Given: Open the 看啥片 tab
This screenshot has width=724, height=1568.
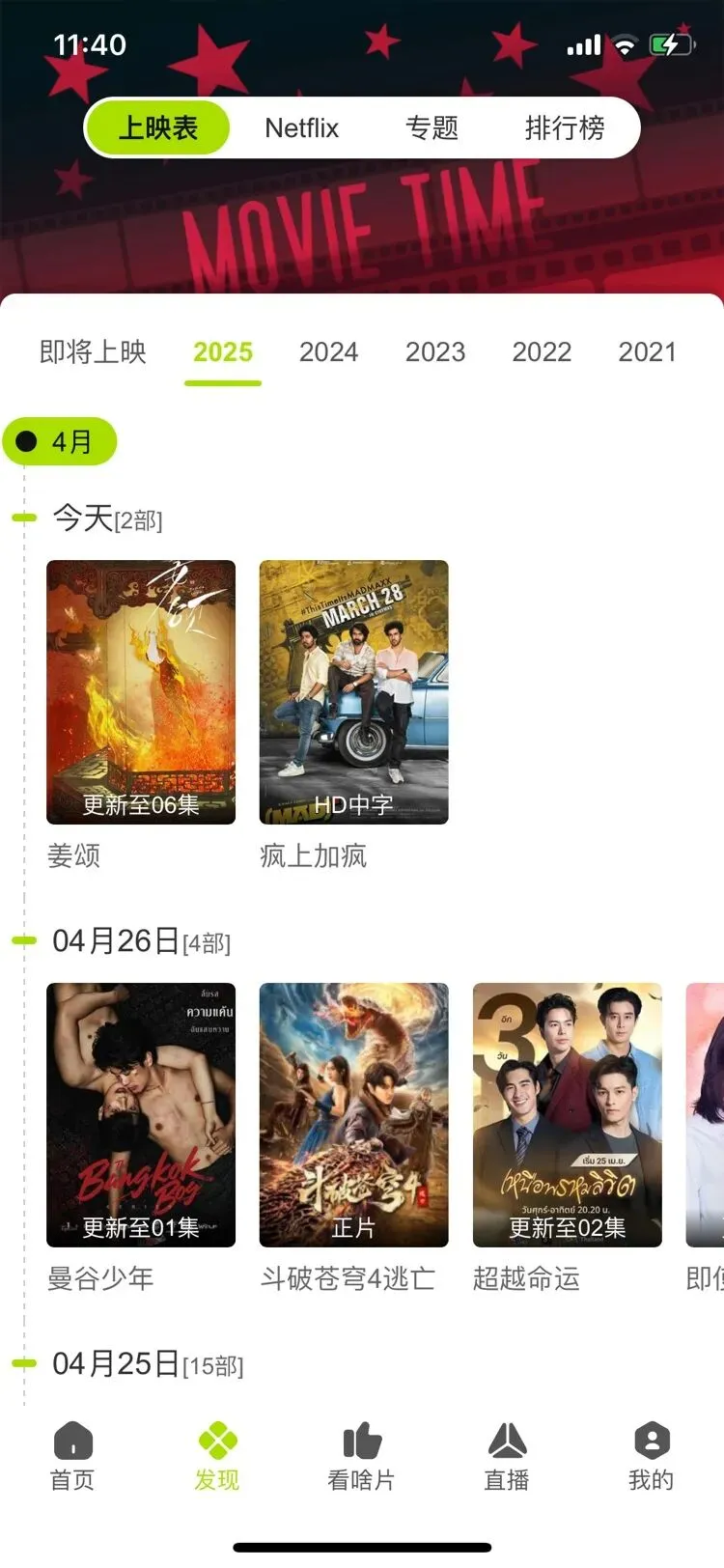Looking at the screenshot, I should pos(362,1456).
